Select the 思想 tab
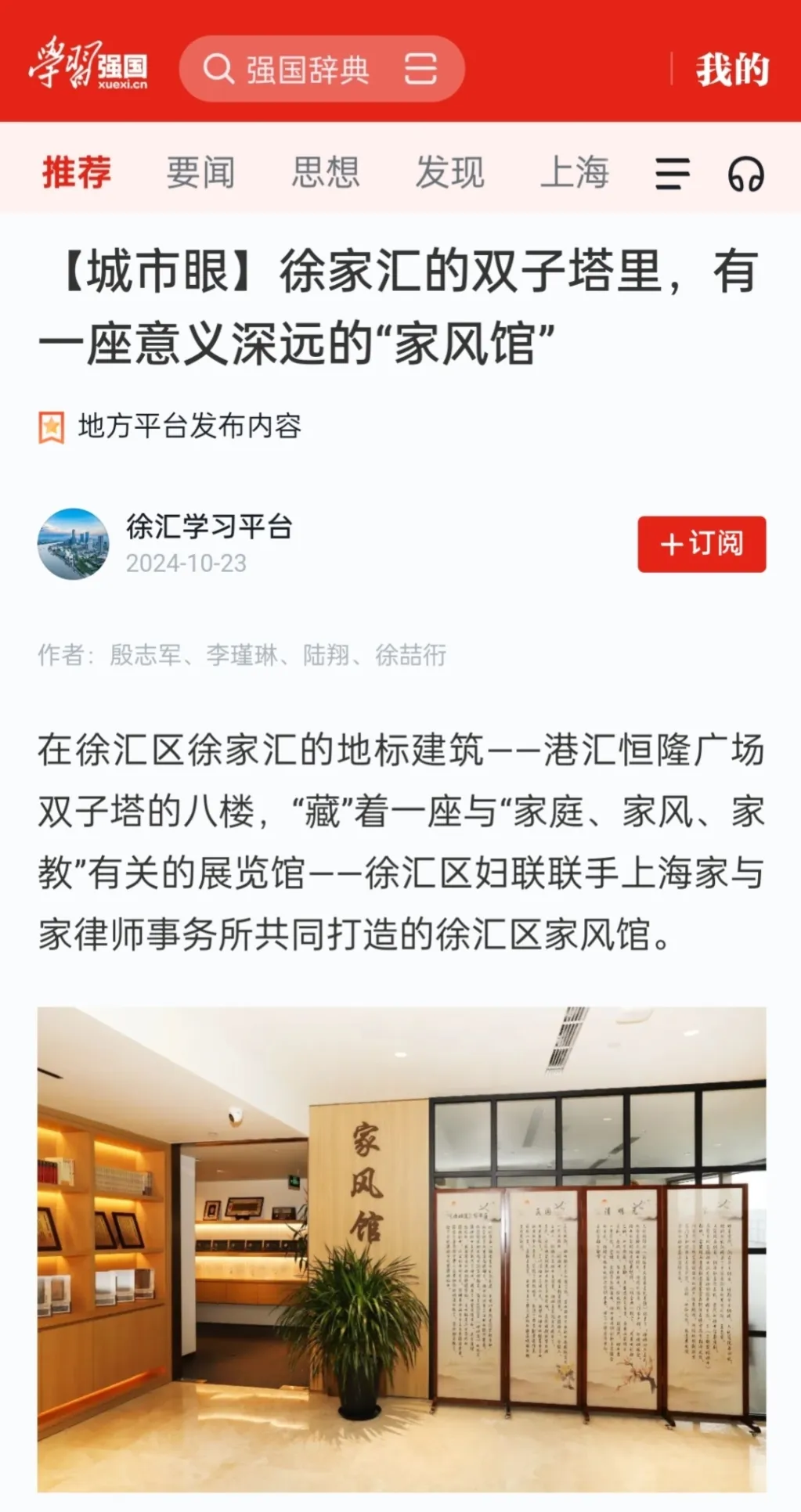The height and width of the screenshot is (1512, 801). tap(326, 172)
